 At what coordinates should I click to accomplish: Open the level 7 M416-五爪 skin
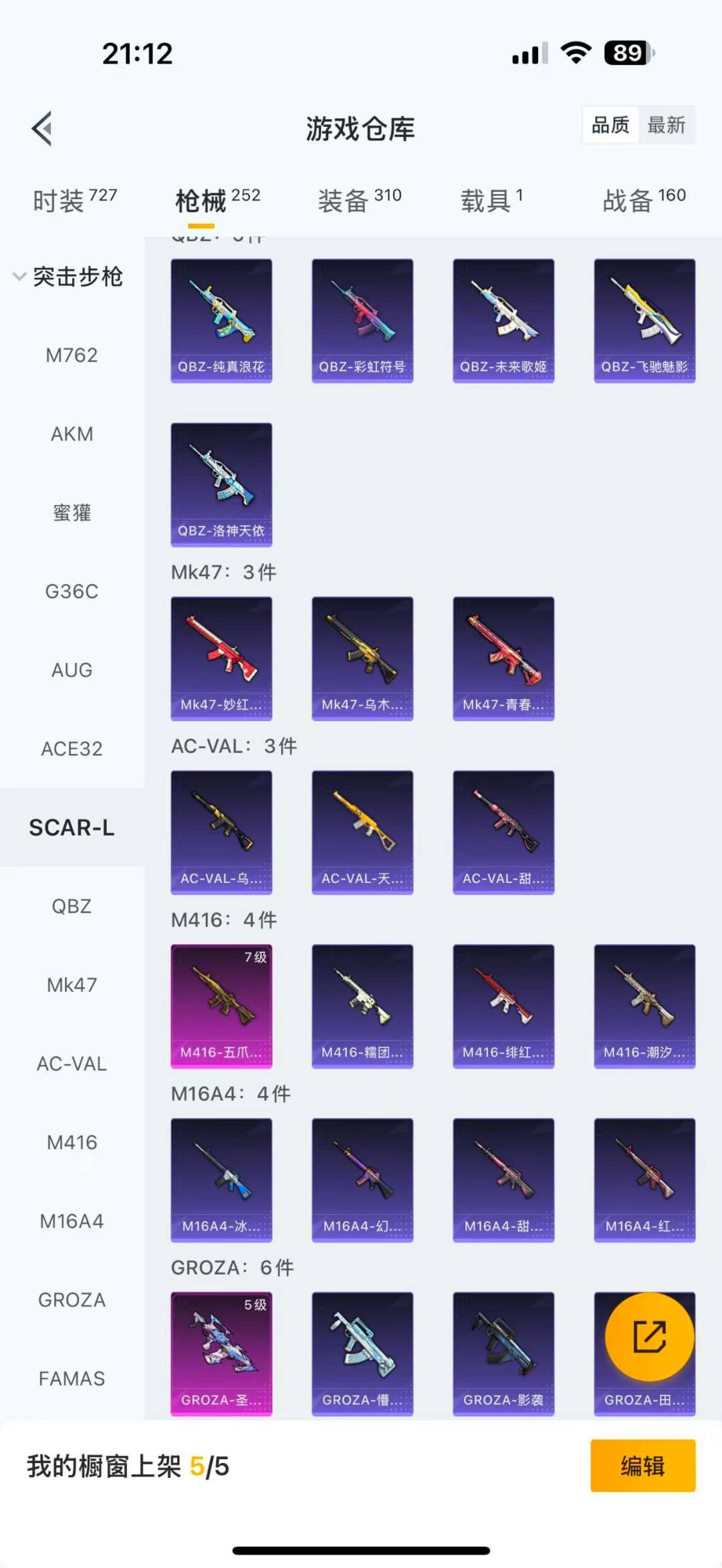(221, 1006)
